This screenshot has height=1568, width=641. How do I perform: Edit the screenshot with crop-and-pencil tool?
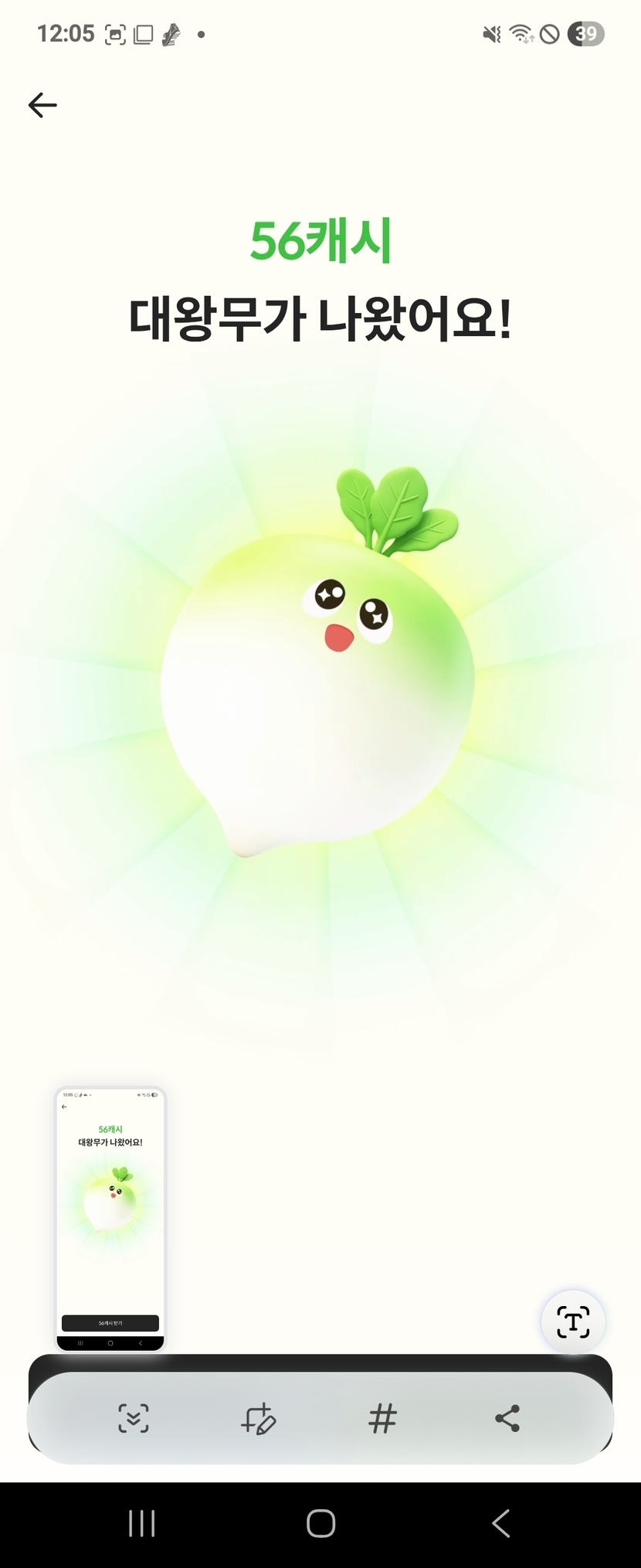pyautogui.click(x=258, y=1418)
